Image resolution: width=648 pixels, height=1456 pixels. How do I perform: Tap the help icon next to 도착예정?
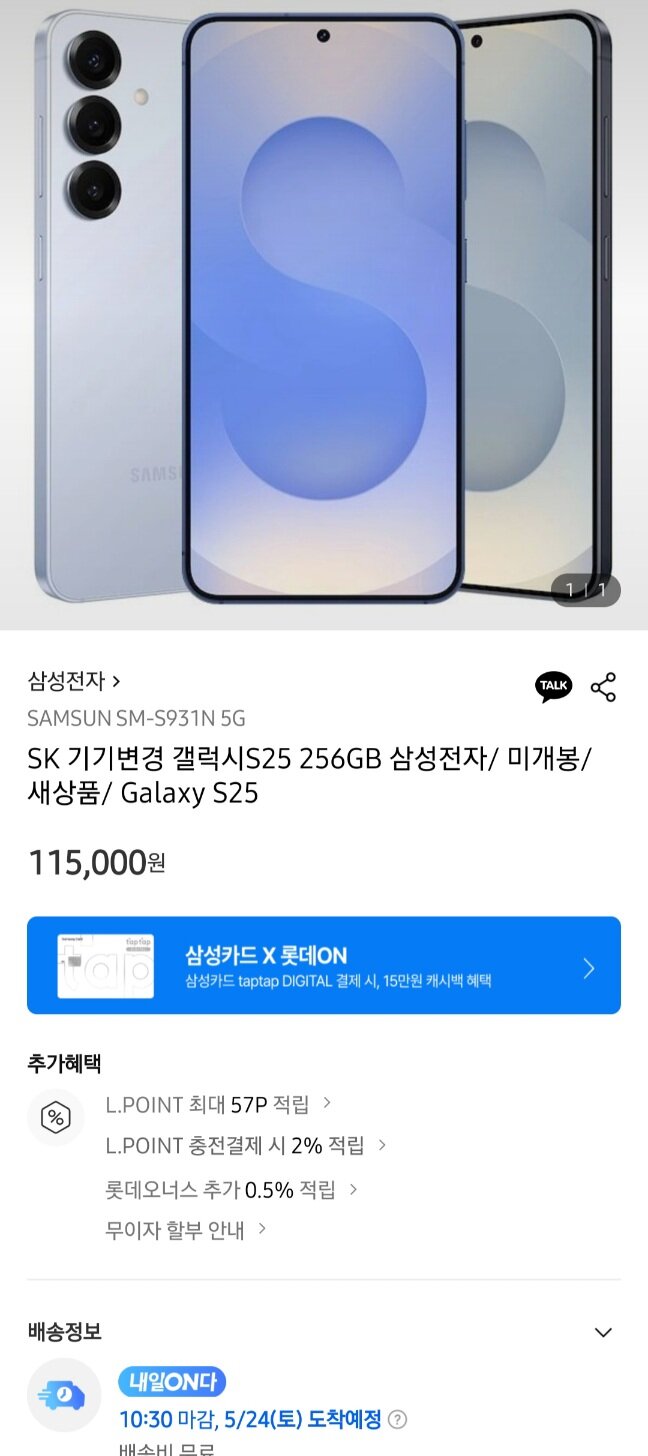click(x=398, y=1420)
